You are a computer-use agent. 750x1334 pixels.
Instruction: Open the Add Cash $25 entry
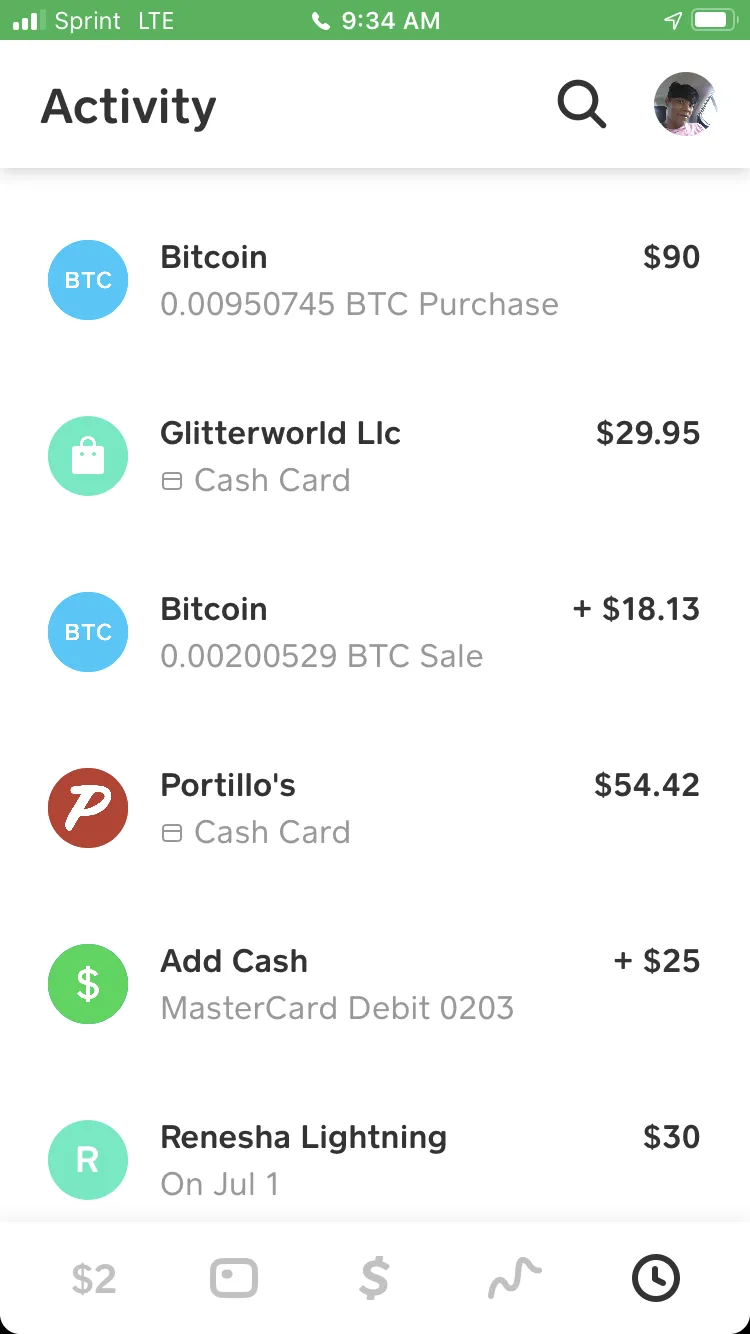[375, 984]
